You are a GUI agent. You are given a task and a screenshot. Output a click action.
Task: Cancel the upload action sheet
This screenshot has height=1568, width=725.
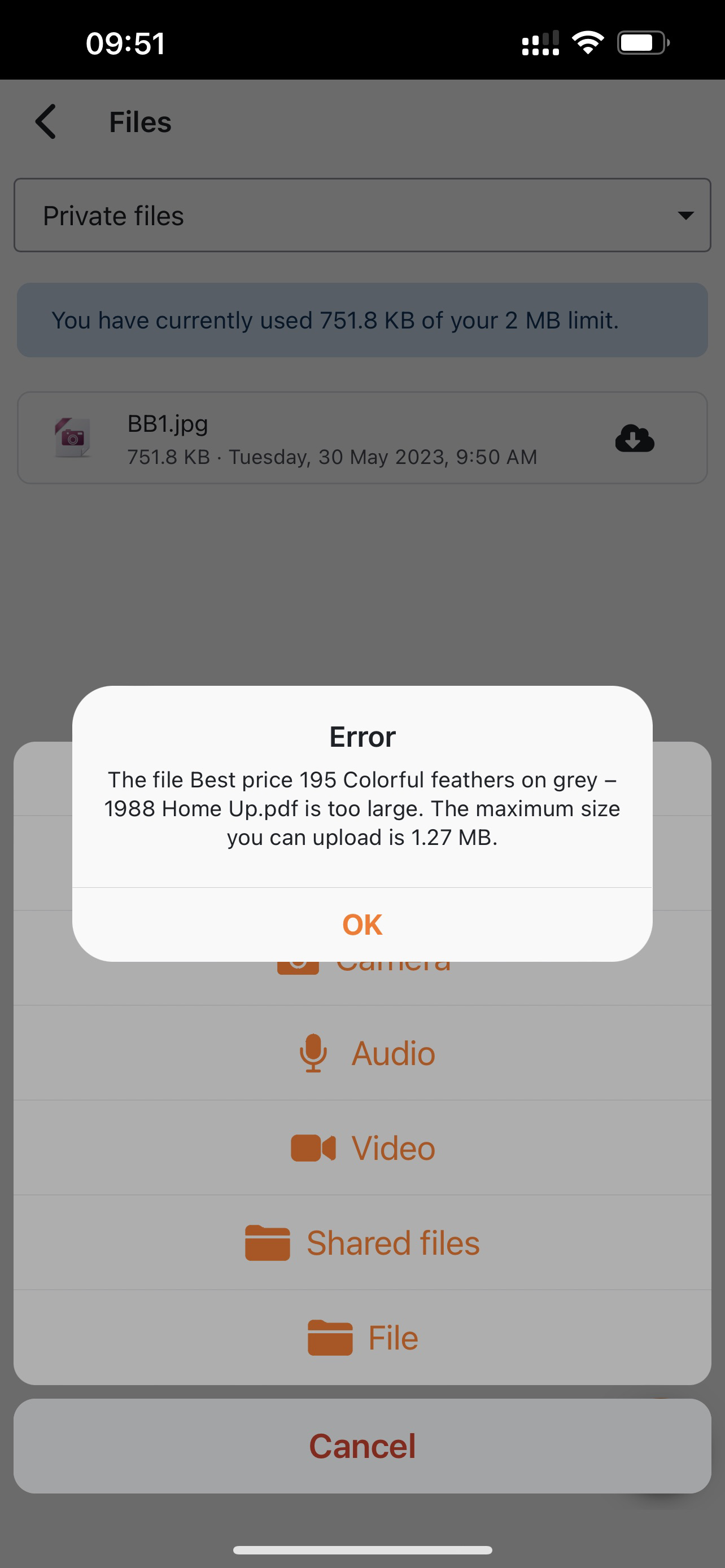tap(362, 1446)
